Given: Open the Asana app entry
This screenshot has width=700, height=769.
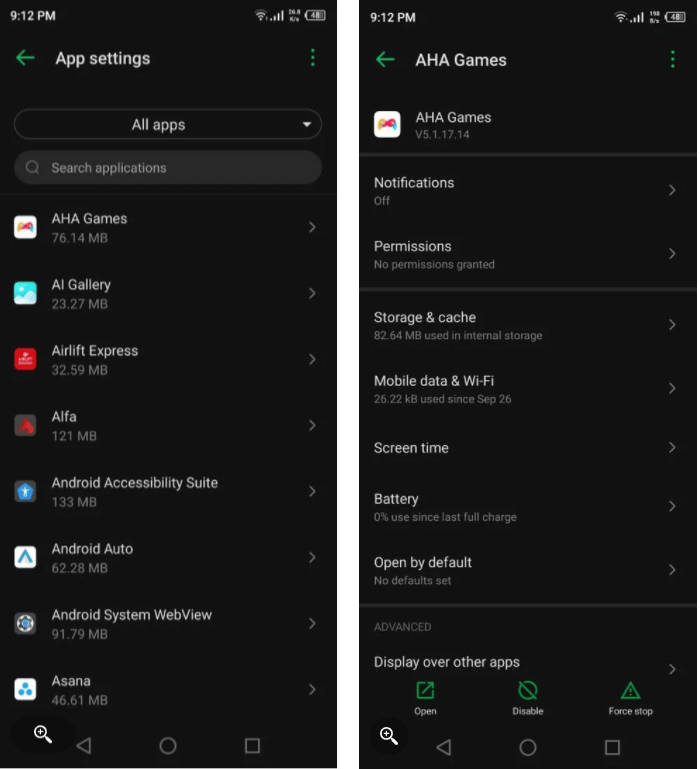Looking at the screenshot, I should click(x=165, y=689).
